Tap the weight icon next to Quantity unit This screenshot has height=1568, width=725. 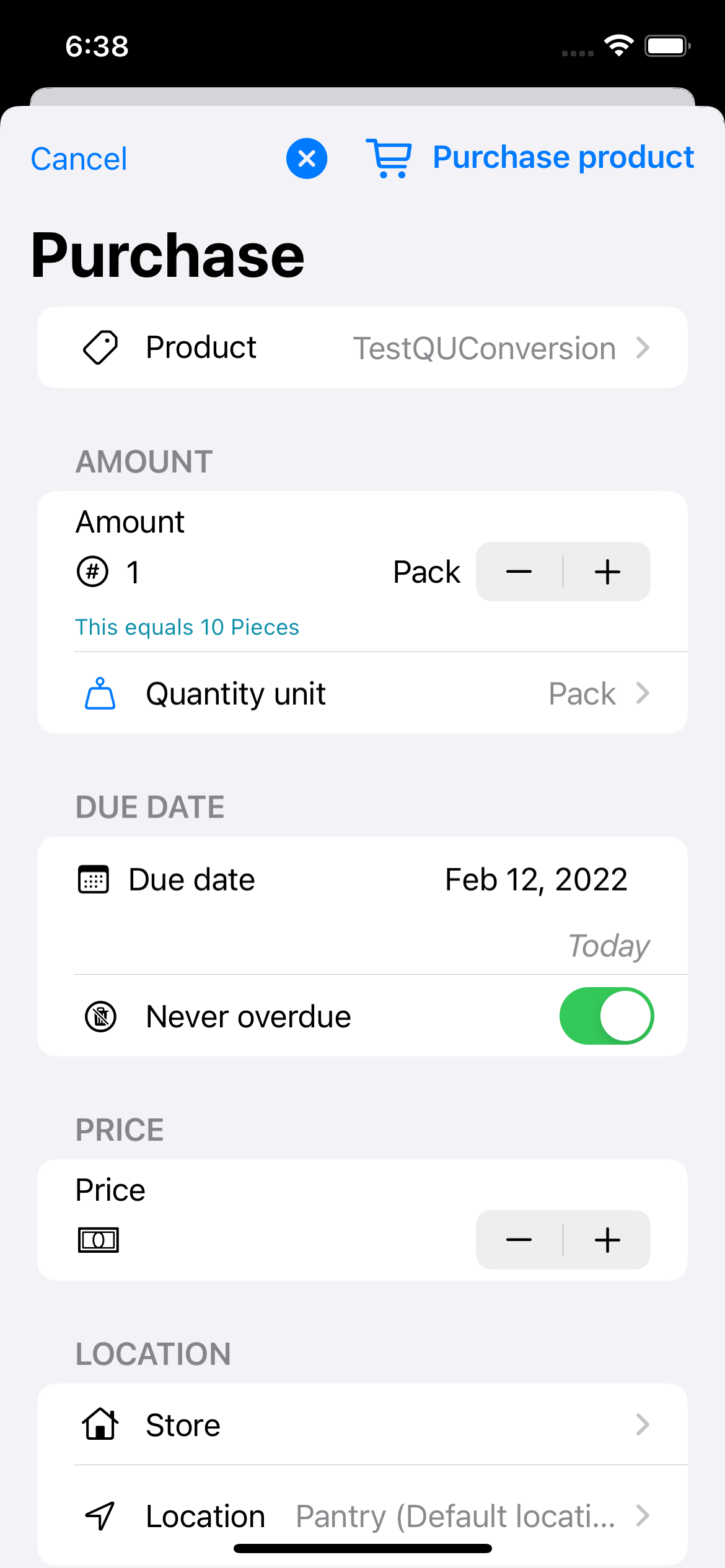pyautogui.click(x=100, y=693)
